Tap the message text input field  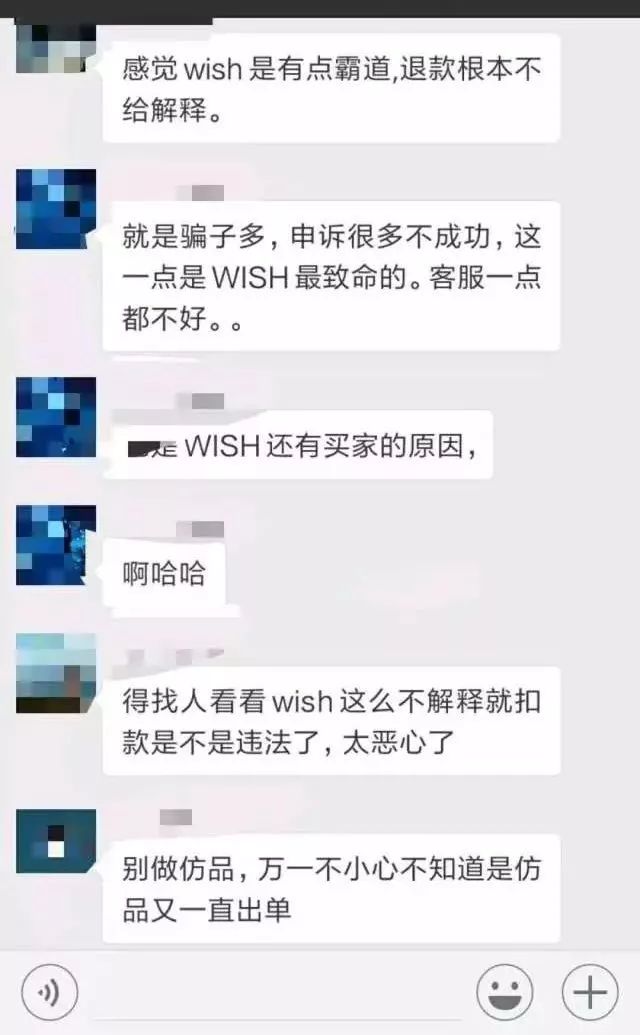275,992
